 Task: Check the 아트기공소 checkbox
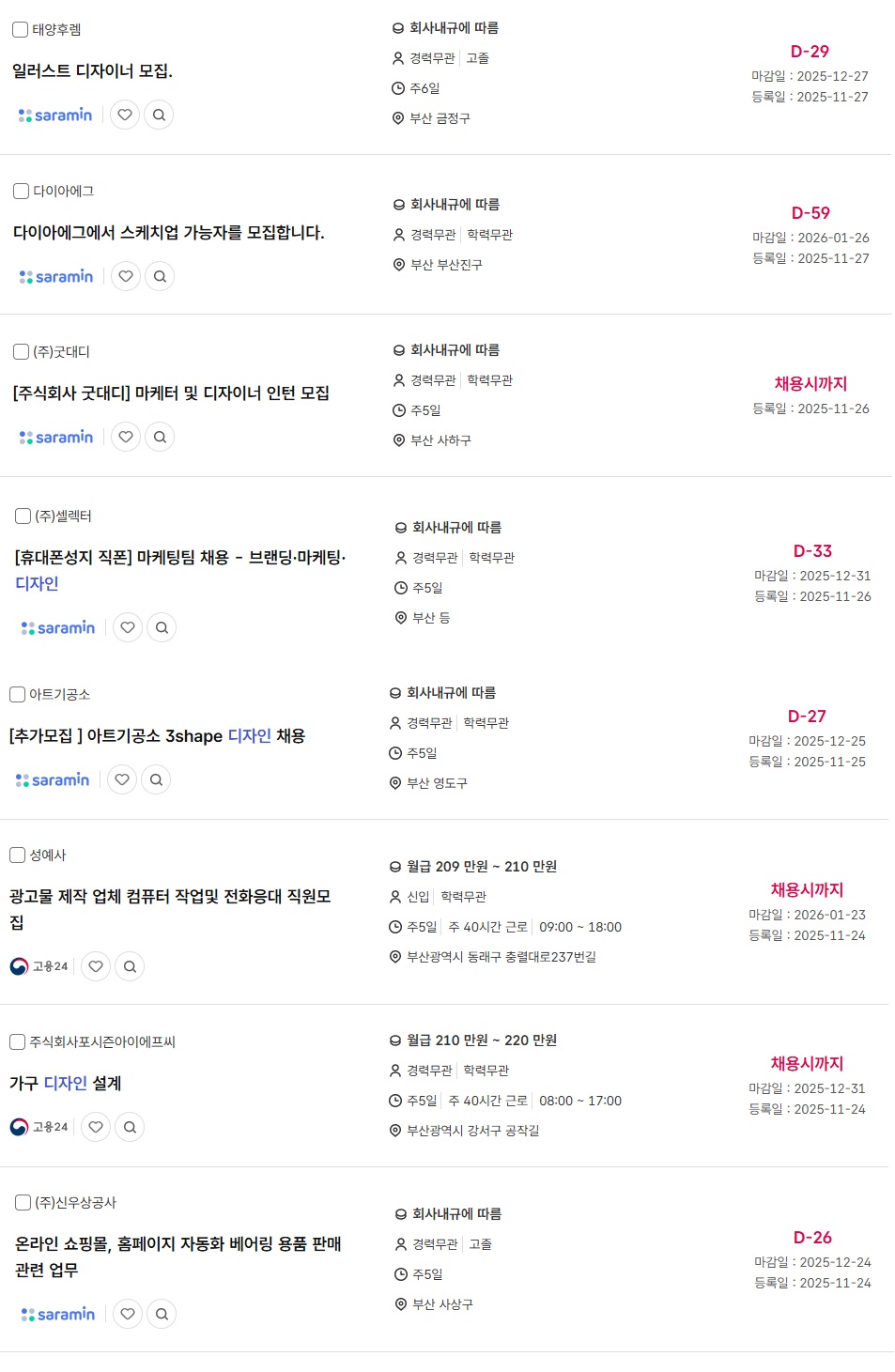17,695
